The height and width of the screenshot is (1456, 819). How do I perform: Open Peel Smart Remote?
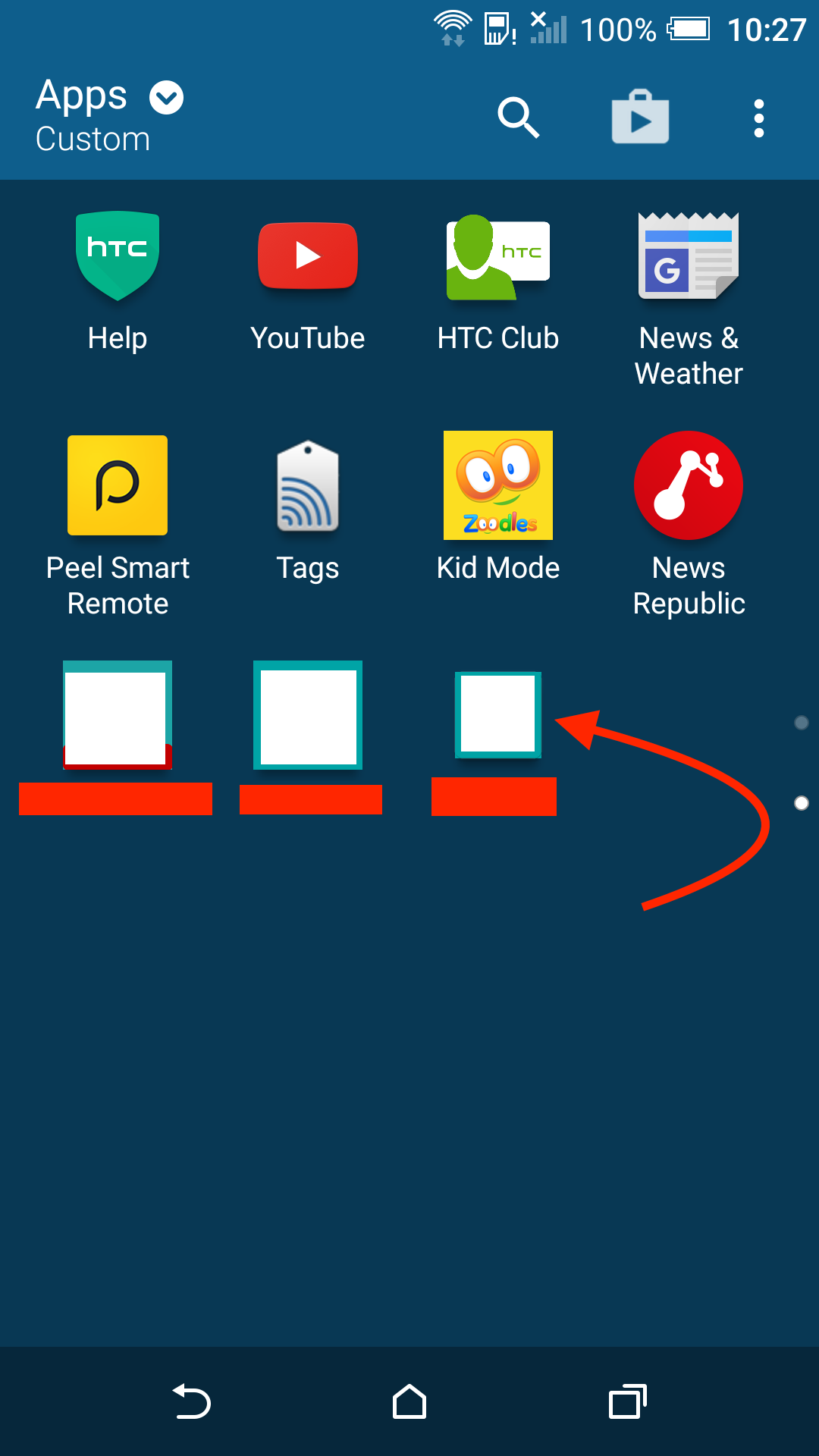pyautogui.click(x=118, y=485)
